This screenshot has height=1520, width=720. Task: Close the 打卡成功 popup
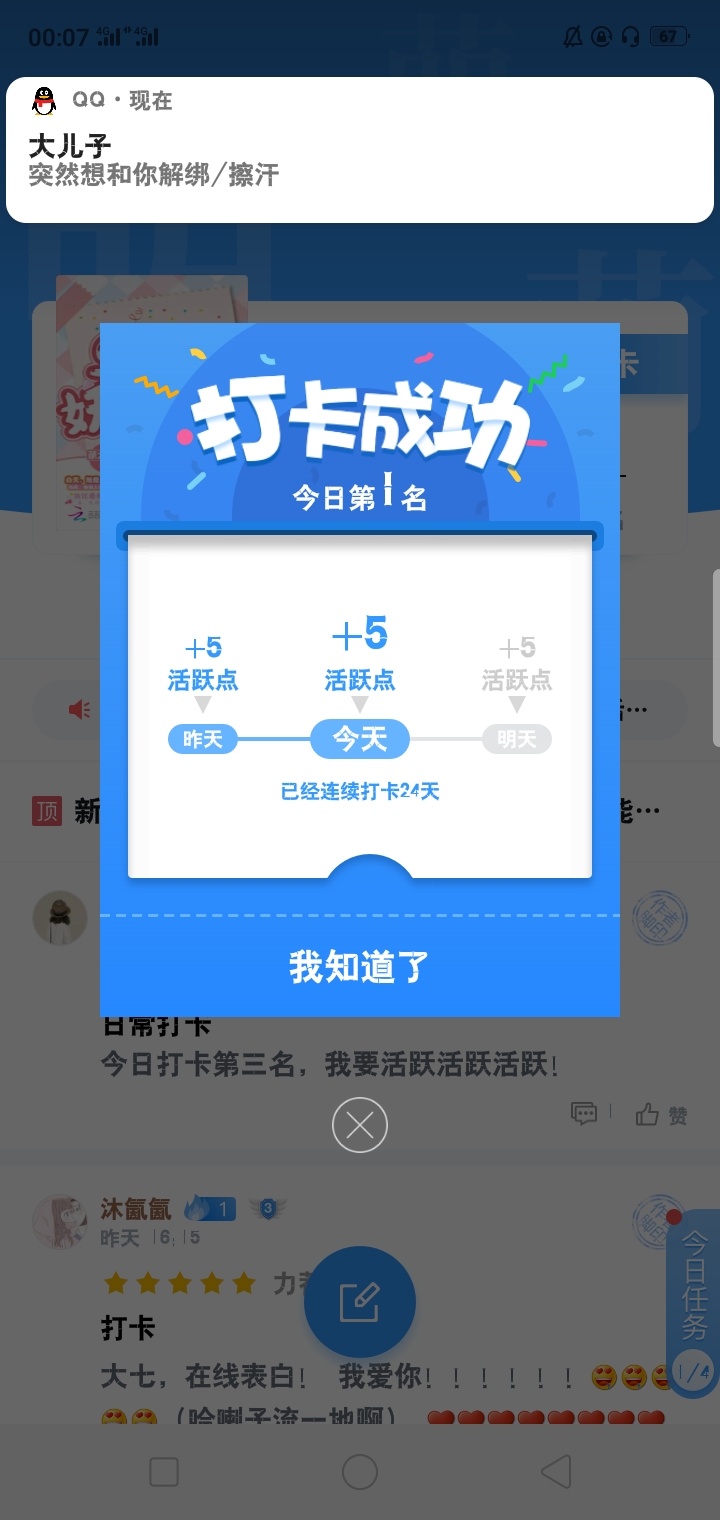pos(359,1125)
